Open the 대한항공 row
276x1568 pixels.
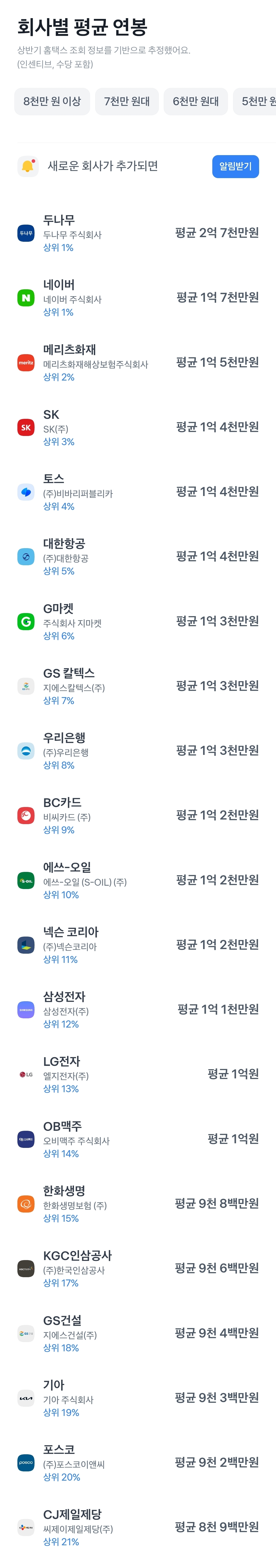pos(138,556)
